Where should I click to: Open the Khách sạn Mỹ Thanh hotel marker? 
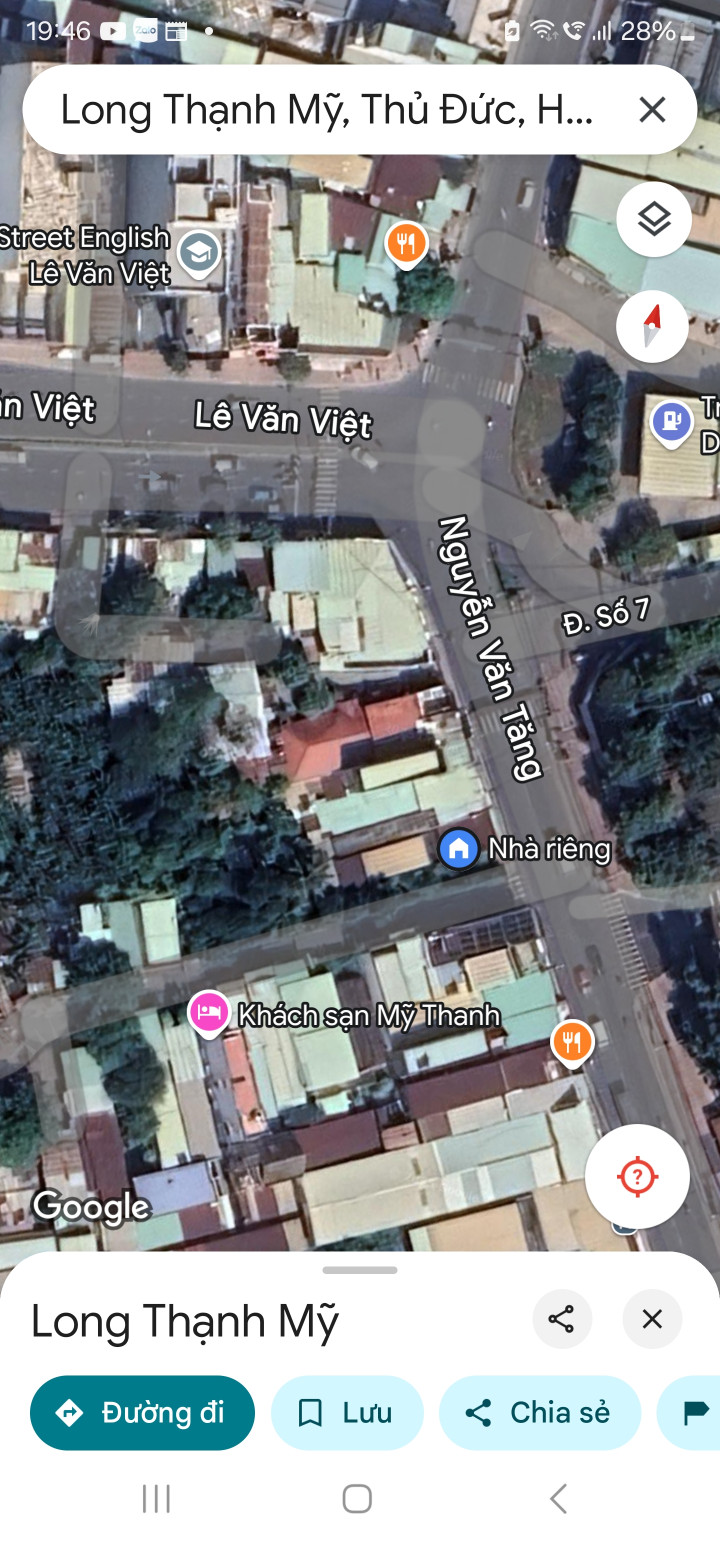[209, 1012]
